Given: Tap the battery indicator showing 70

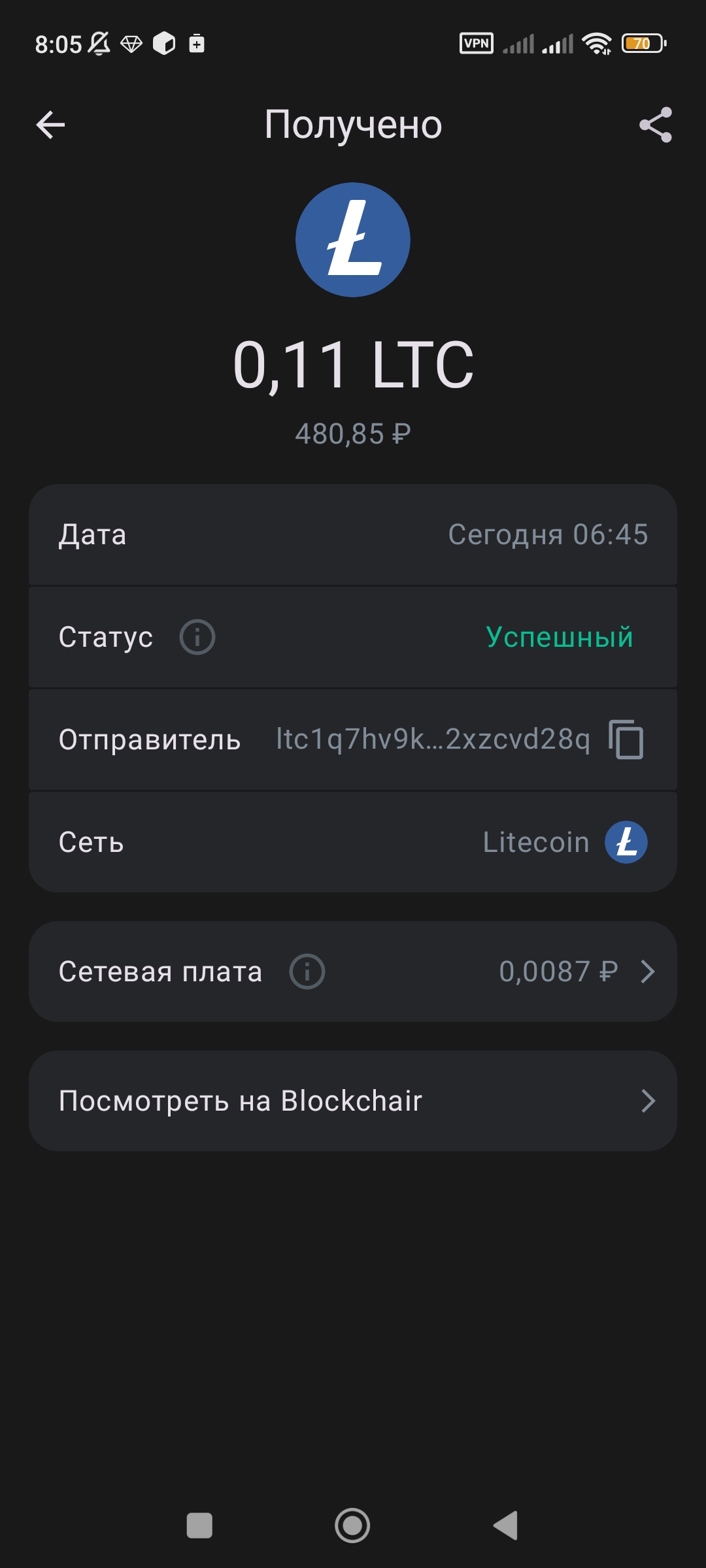Looking at the screenshot, I should point(639,42).
